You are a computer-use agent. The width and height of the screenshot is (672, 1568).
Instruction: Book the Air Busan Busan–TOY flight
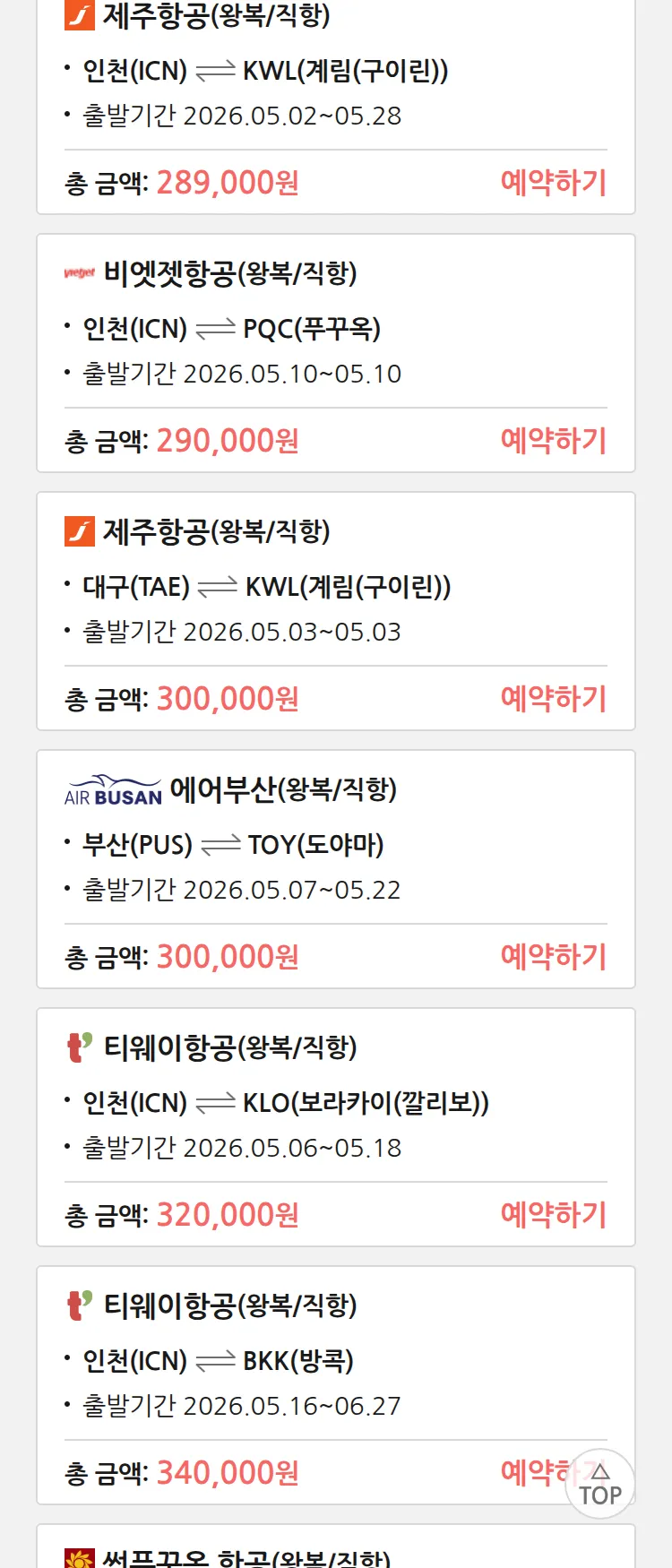tap(553, 957)
